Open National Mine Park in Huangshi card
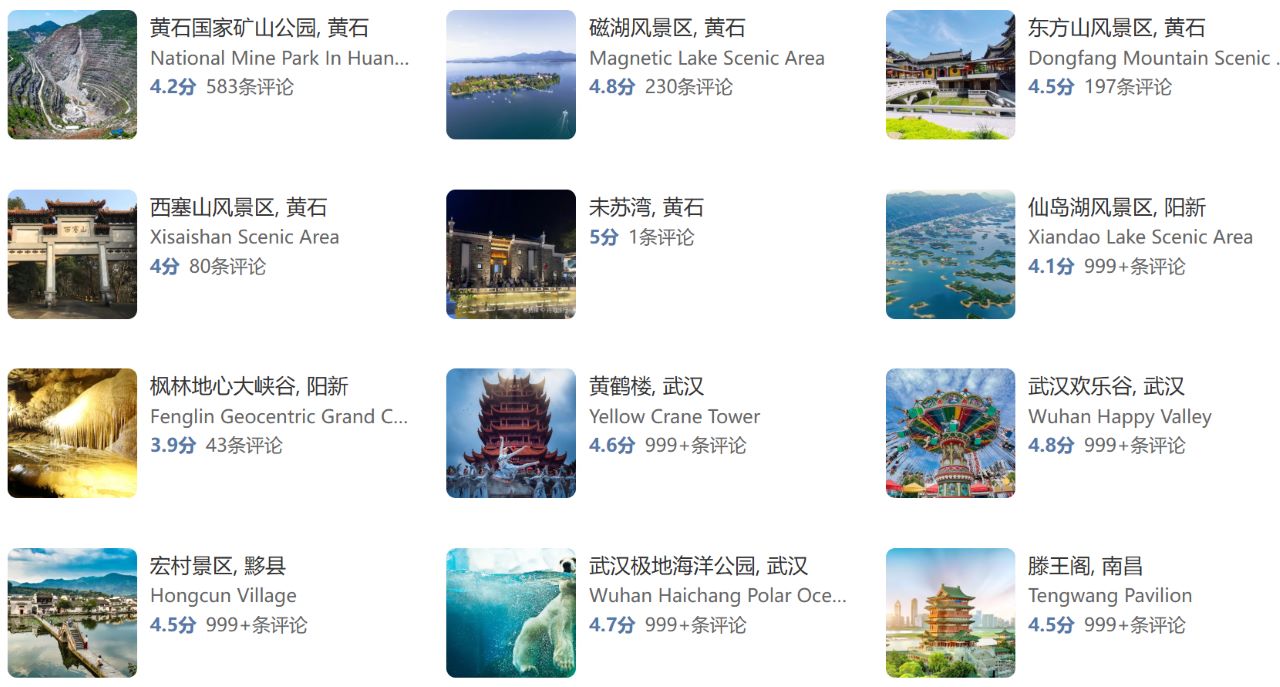Viewport: 1280px width, 687px height. click(259, 28)
